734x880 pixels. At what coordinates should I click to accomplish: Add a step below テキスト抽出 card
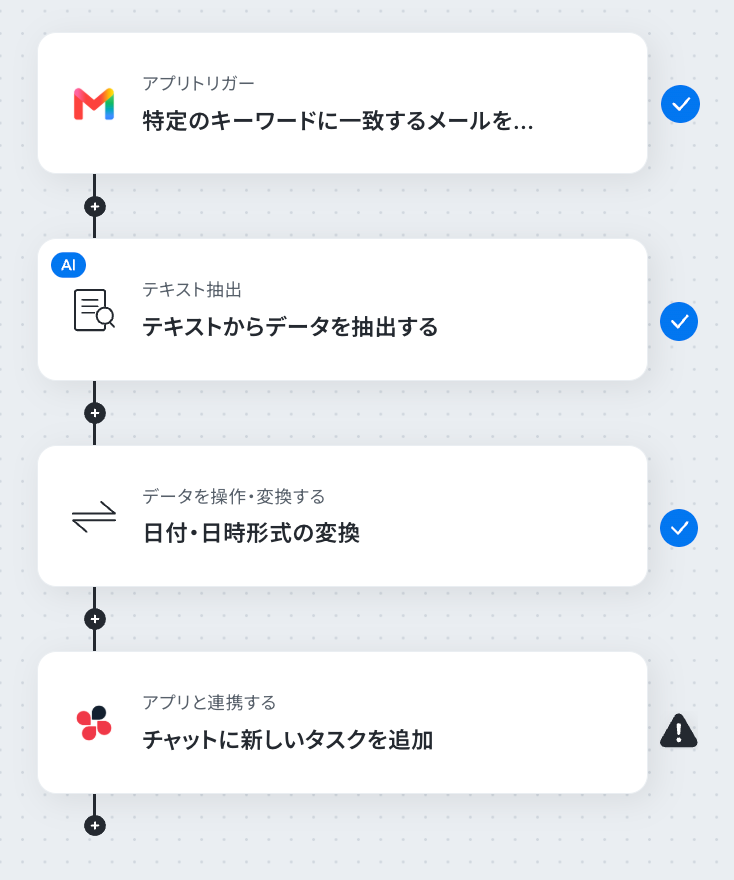(95, 413)
